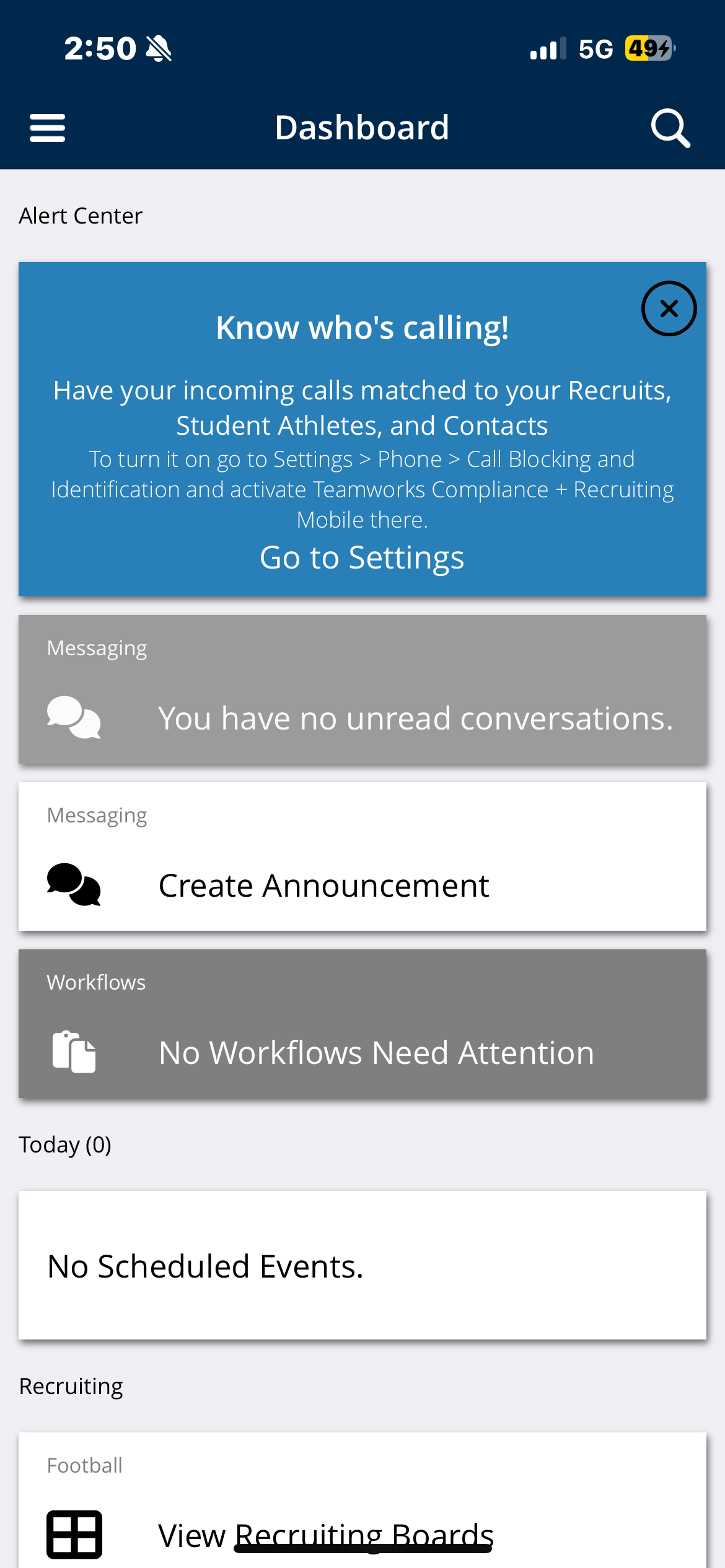
Task: Open the search function
Action: tap(670, 127)
